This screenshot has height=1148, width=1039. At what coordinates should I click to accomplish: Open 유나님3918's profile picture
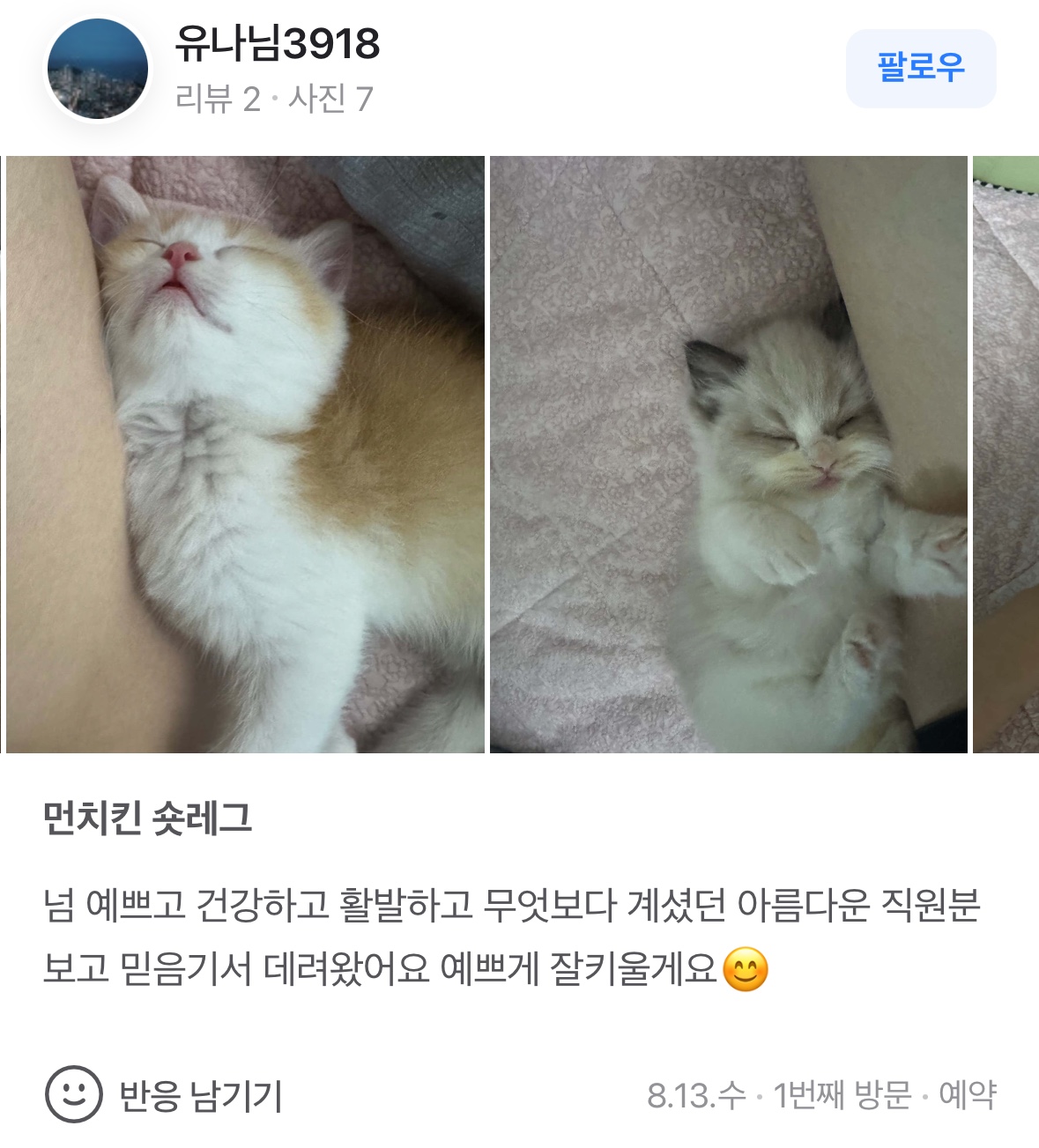98,70
